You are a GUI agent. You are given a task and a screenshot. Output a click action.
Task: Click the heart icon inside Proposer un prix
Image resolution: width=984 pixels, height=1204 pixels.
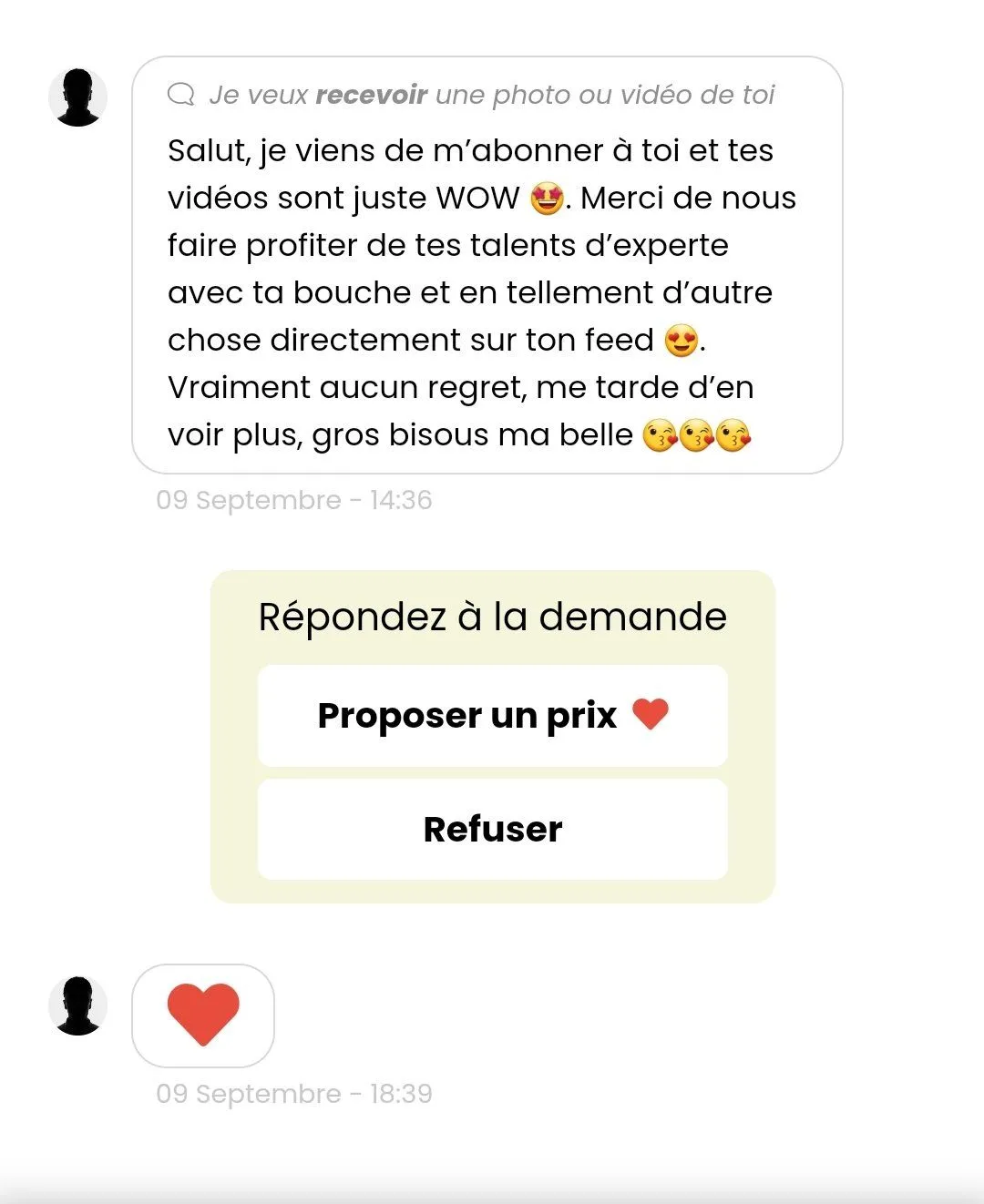tap(652, 715)
